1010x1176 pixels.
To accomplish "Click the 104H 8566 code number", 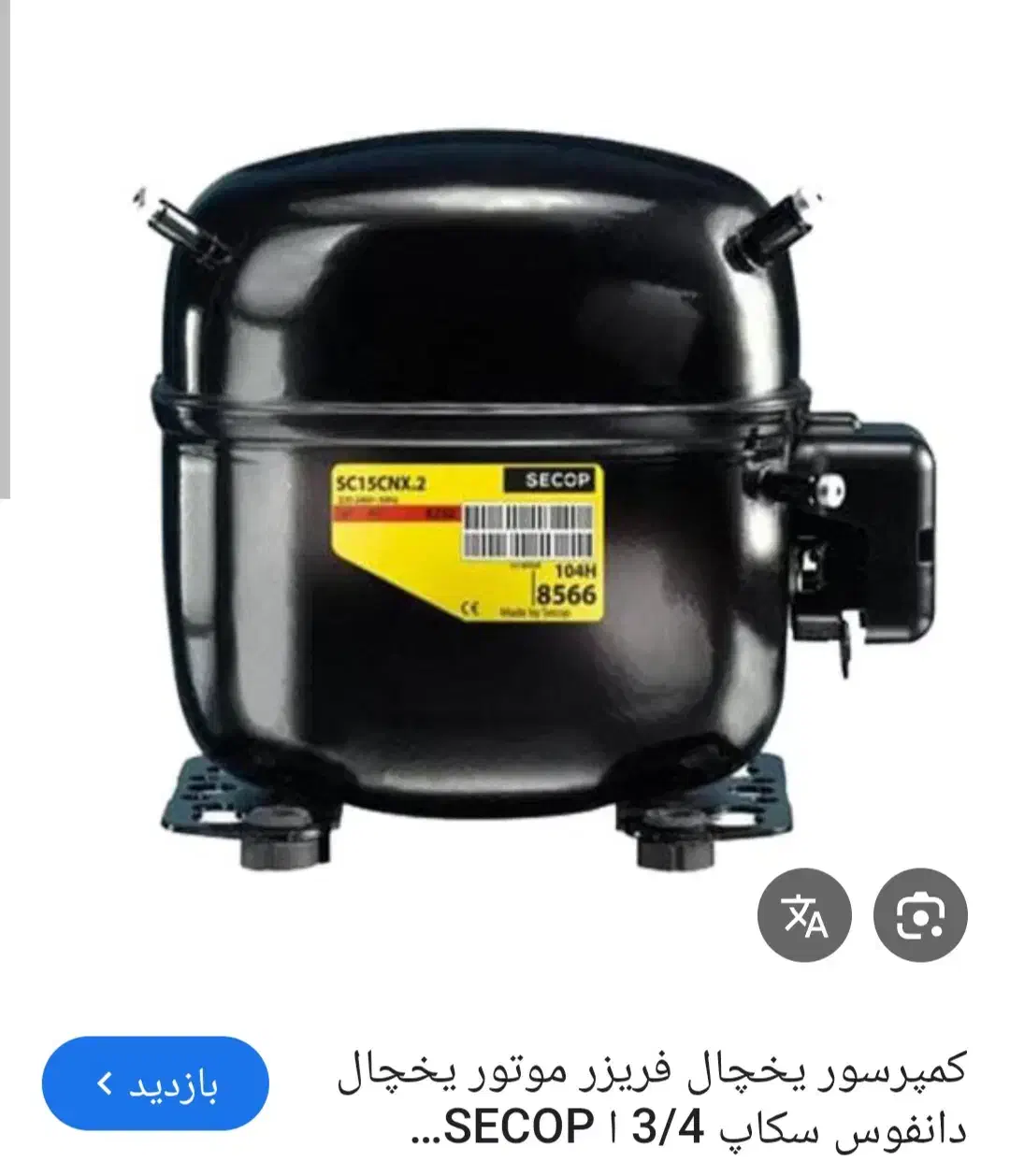I will [x=566, y=581].
